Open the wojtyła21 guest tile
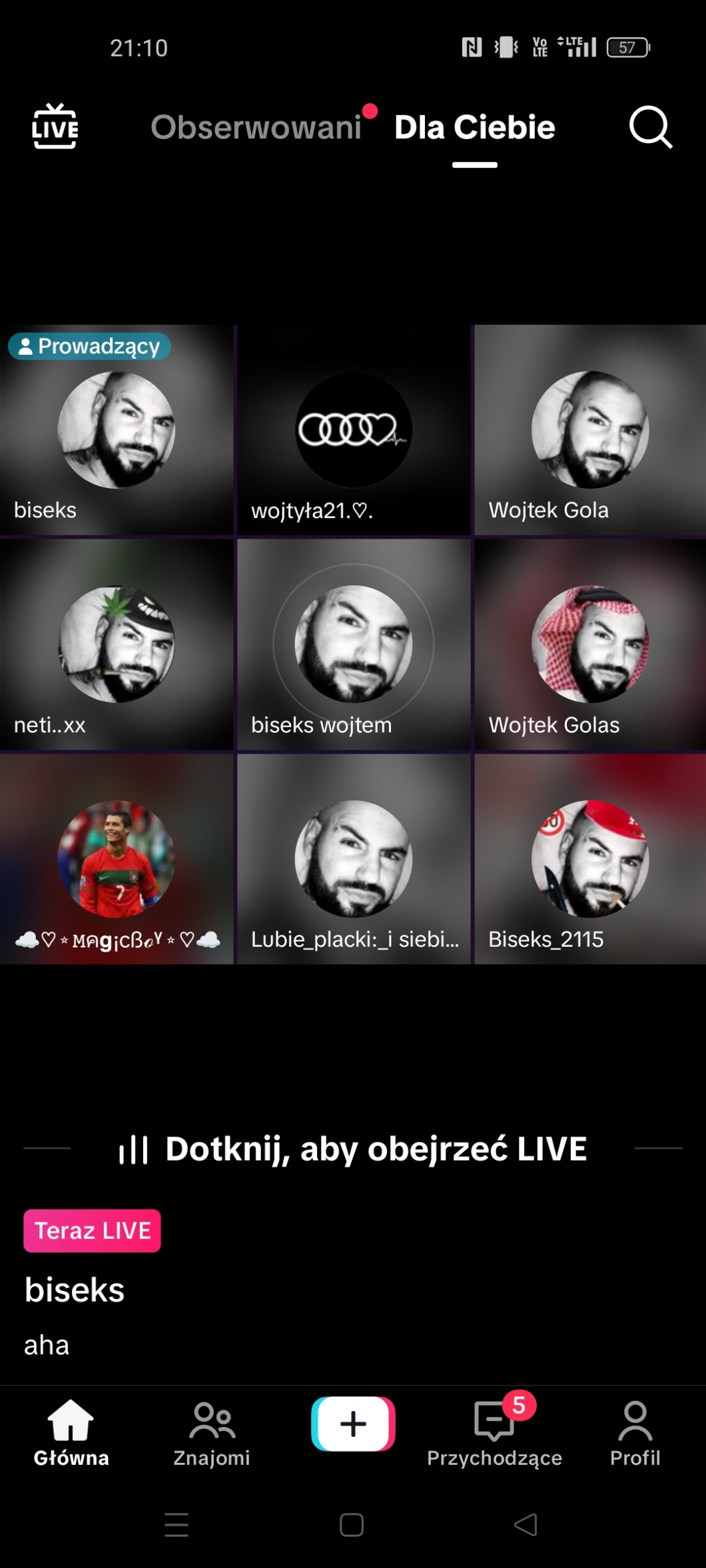Image resolution: width=706 pixels, height=1568 pixels. (x=354, y=430)
